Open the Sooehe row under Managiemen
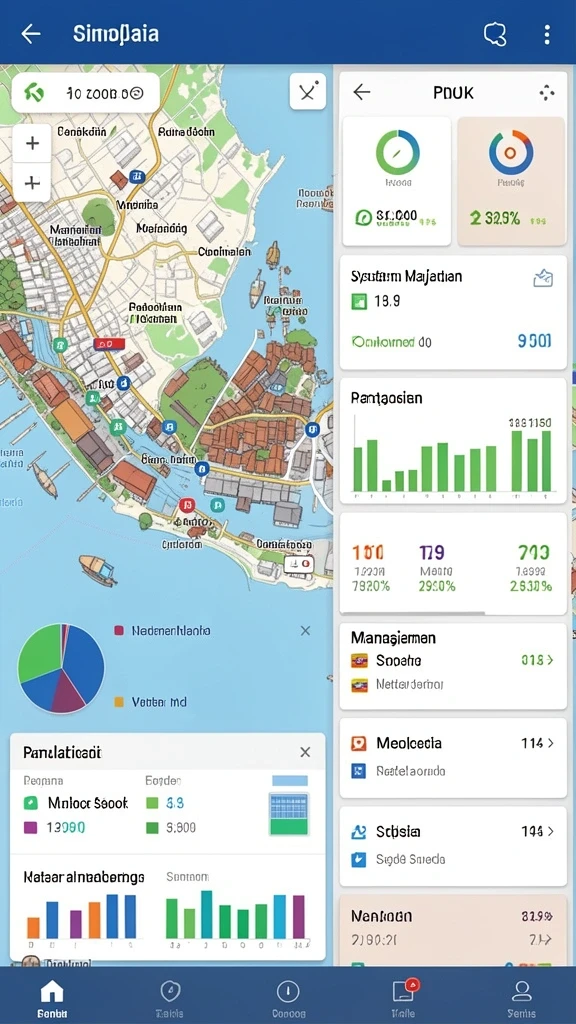 [453, 660]
